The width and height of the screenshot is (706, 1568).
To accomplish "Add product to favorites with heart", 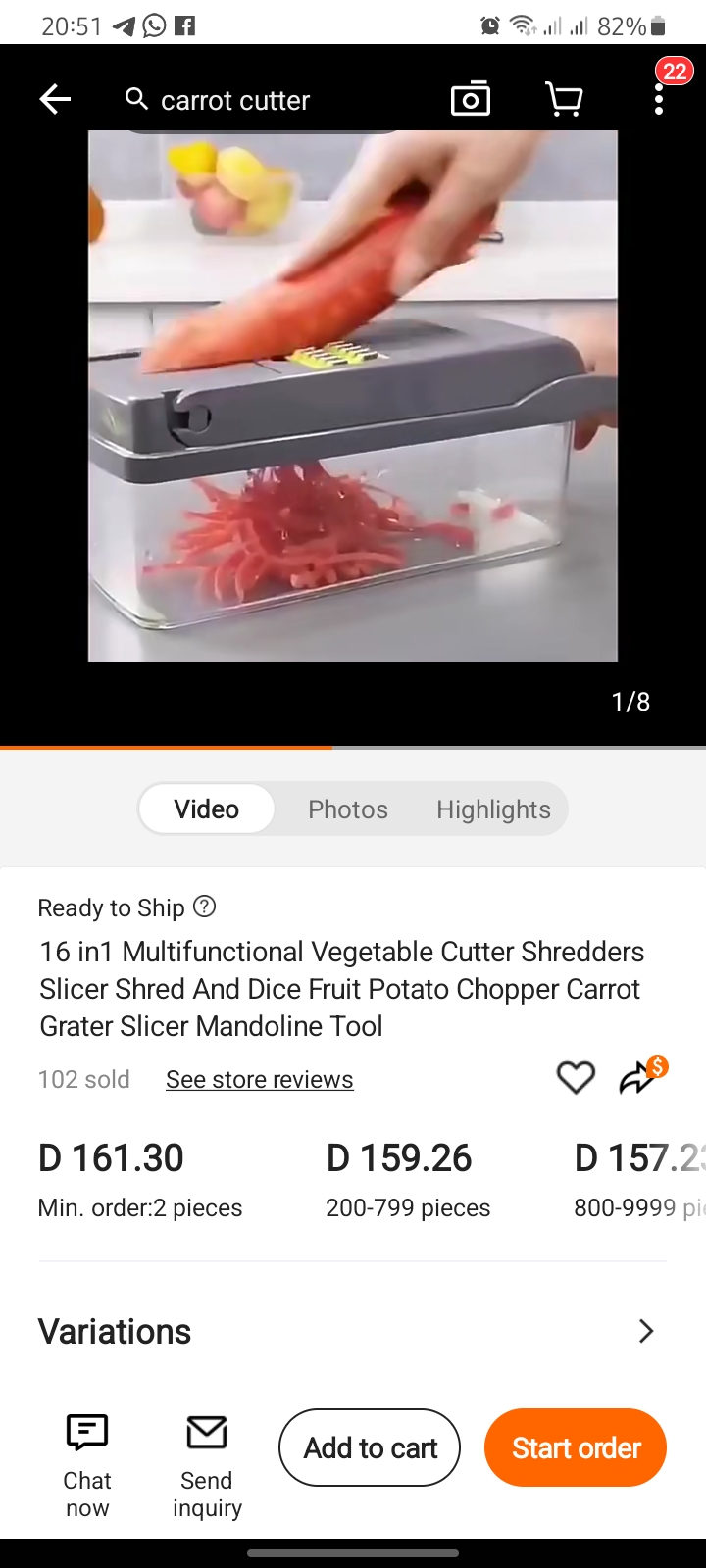I will click(x=576, y=1078).
